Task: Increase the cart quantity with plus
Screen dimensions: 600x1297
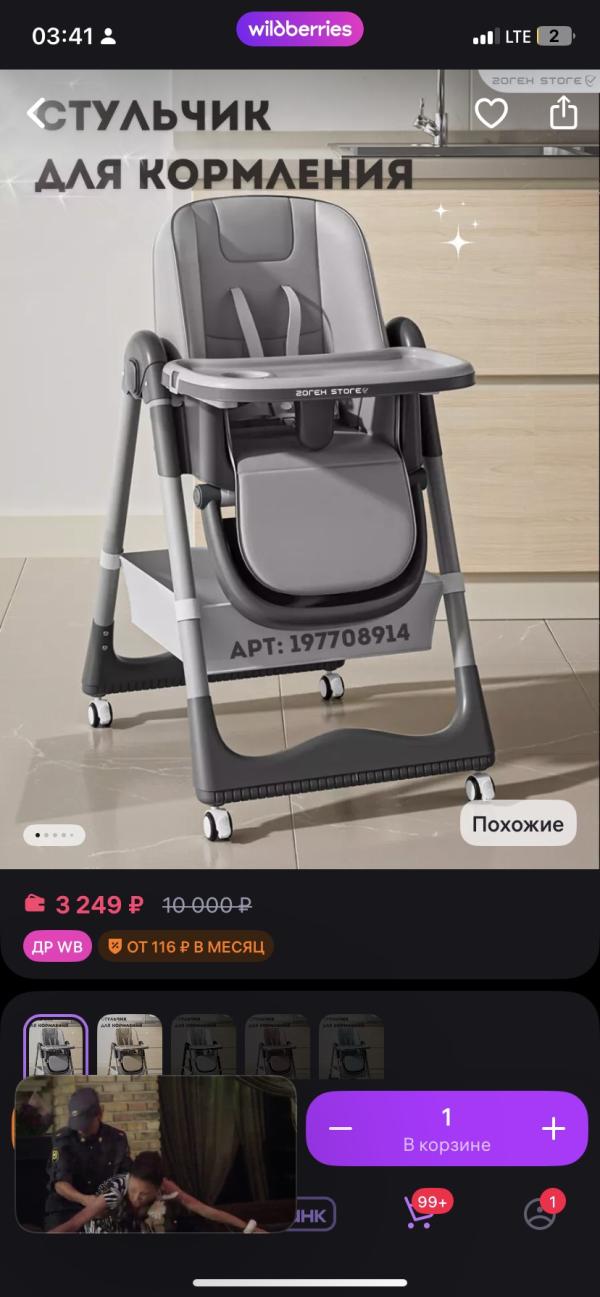Action: (553, 1129)
